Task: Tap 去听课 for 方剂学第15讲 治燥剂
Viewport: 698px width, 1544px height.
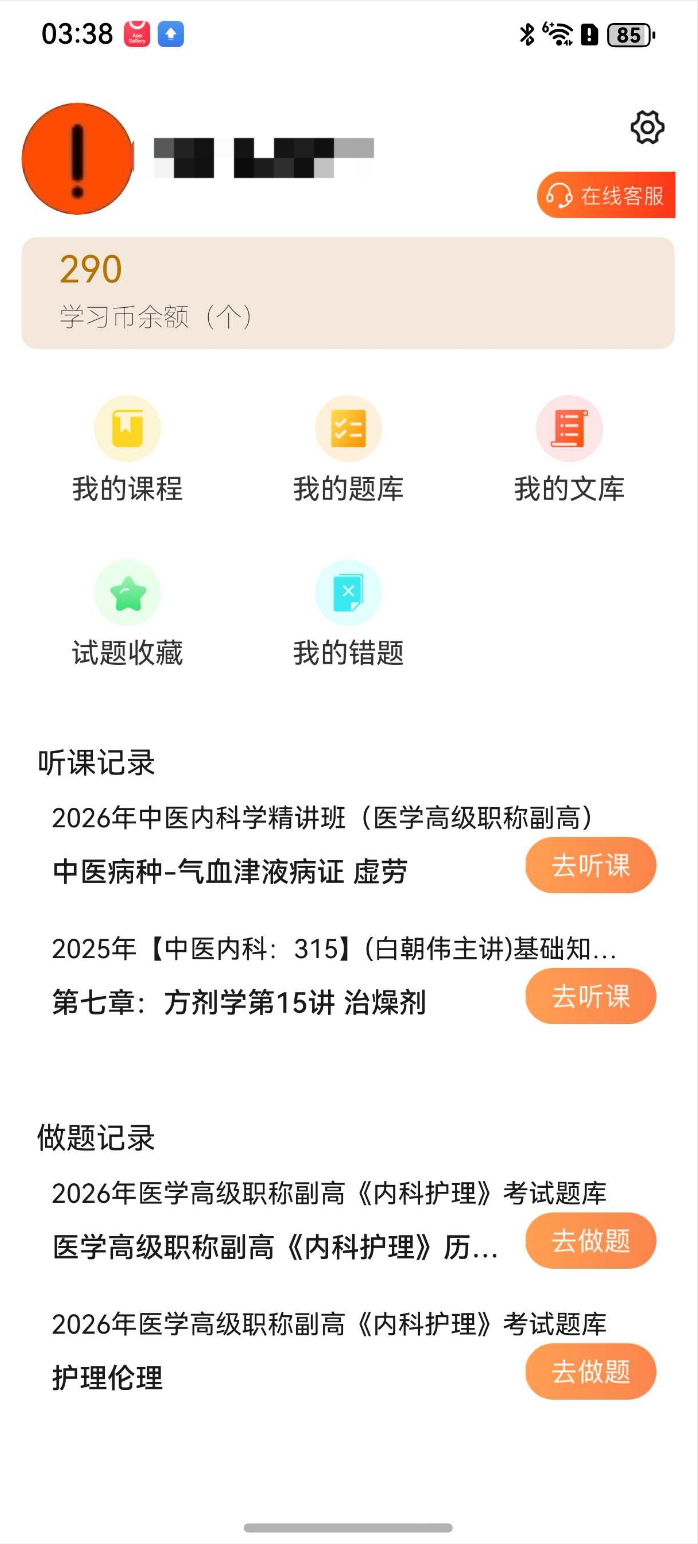Action: coord(591,996)
